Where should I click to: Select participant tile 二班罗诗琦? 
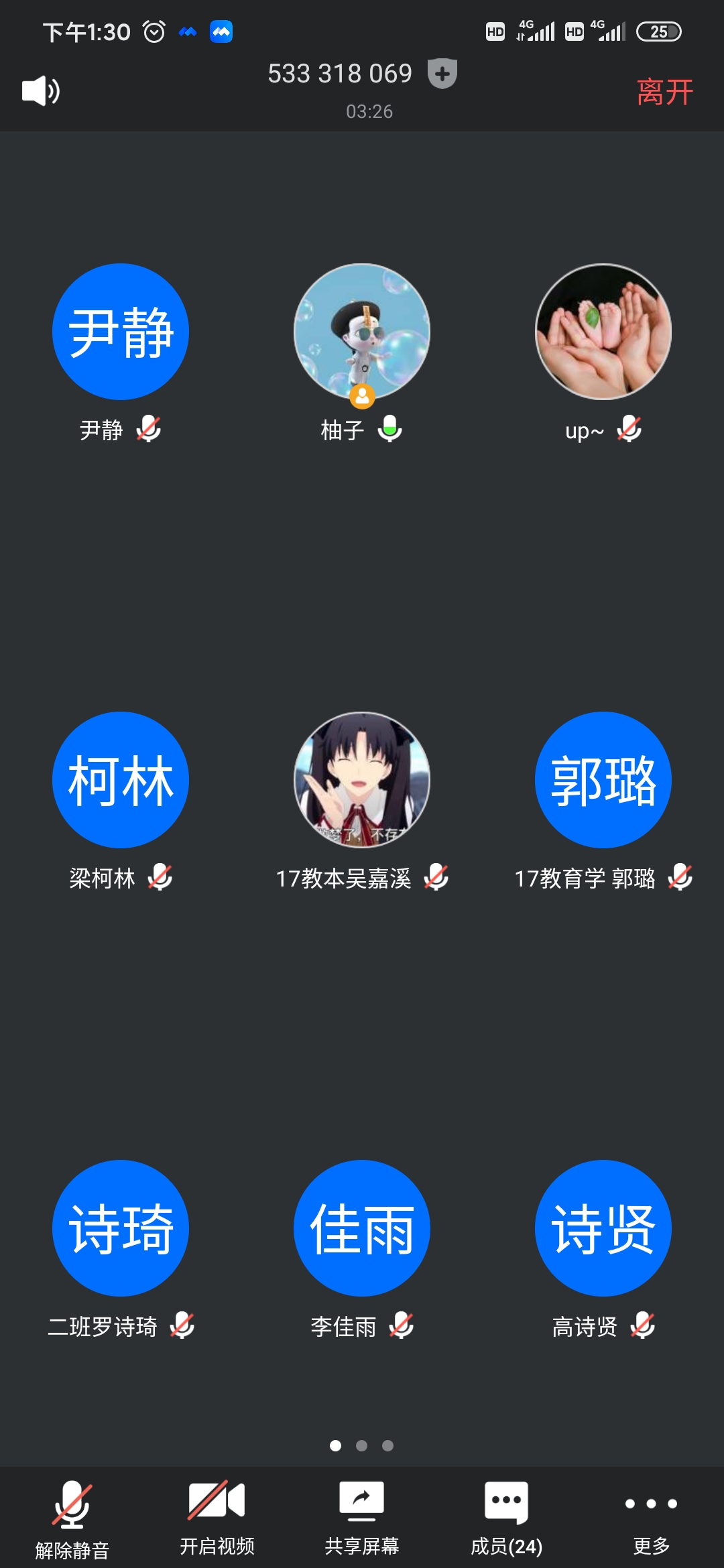[x=121, y=1228]
